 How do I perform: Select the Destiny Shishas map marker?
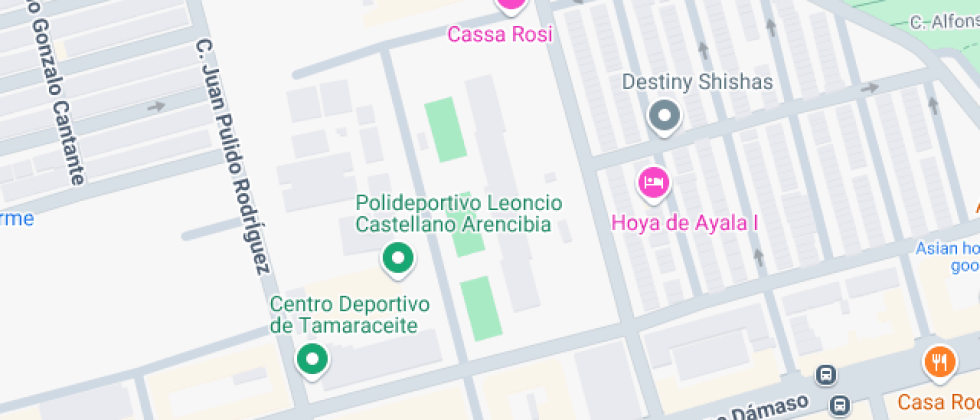click(x=664, y=116)
